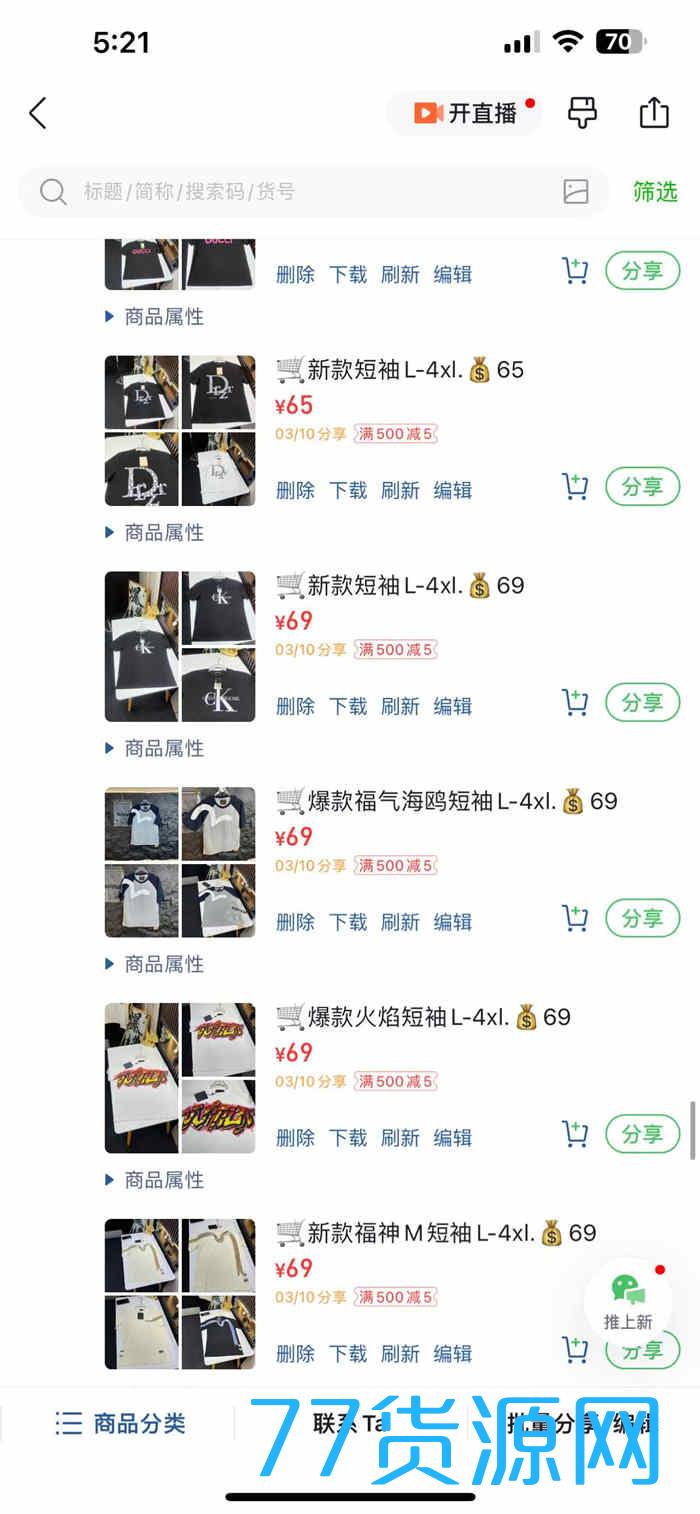Edit the 爆款火焰短袖 listing
Viewport: 700px width, 1514px height.
pyautogui.click(x=452, y=1138)
